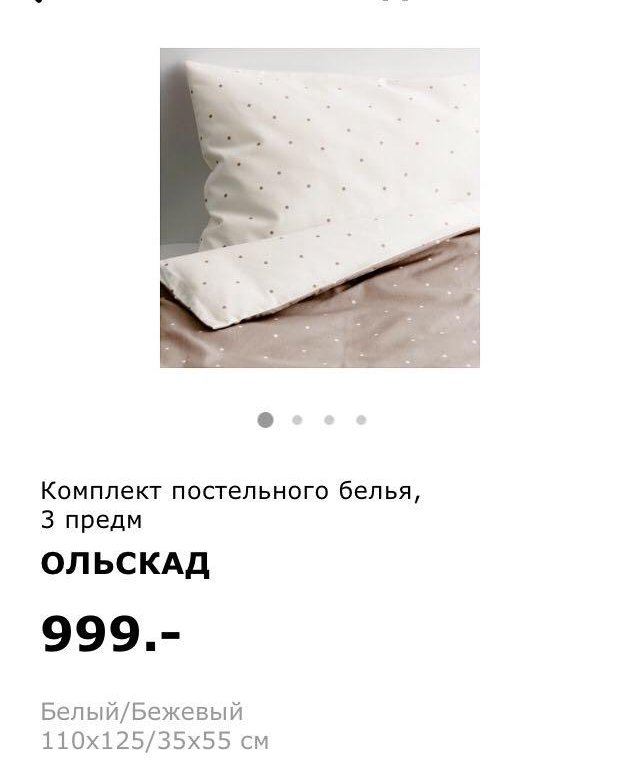Open the ОЛЬСКАД bedding product photo

coord(319,208)
